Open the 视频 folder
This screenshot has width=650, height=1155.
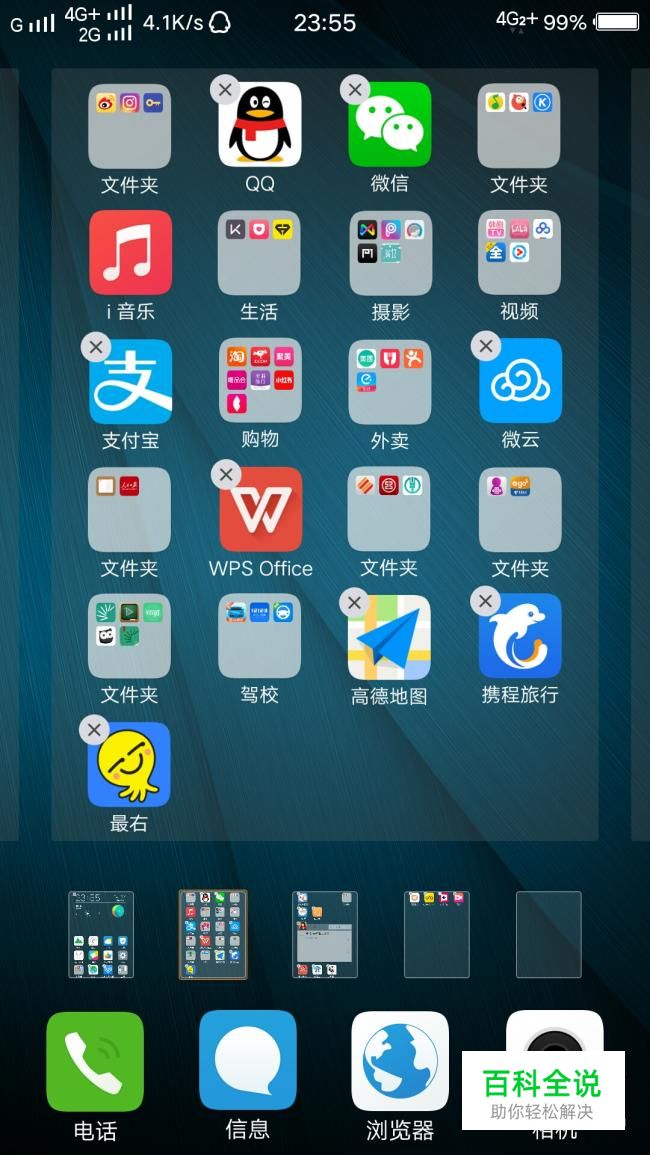pos(519,253)
